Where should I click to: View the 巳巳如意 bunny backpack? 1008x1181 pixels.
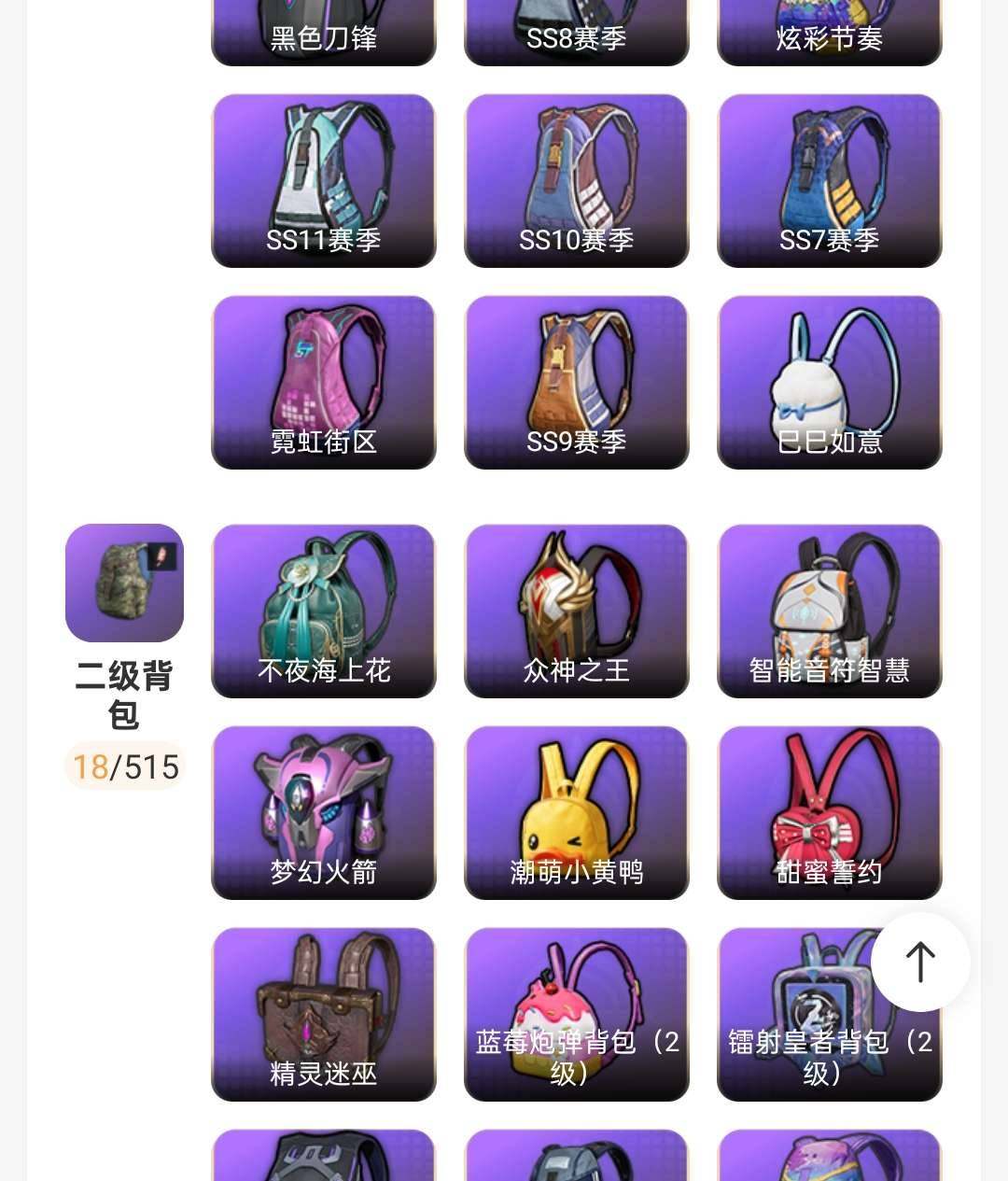point(830,383)
